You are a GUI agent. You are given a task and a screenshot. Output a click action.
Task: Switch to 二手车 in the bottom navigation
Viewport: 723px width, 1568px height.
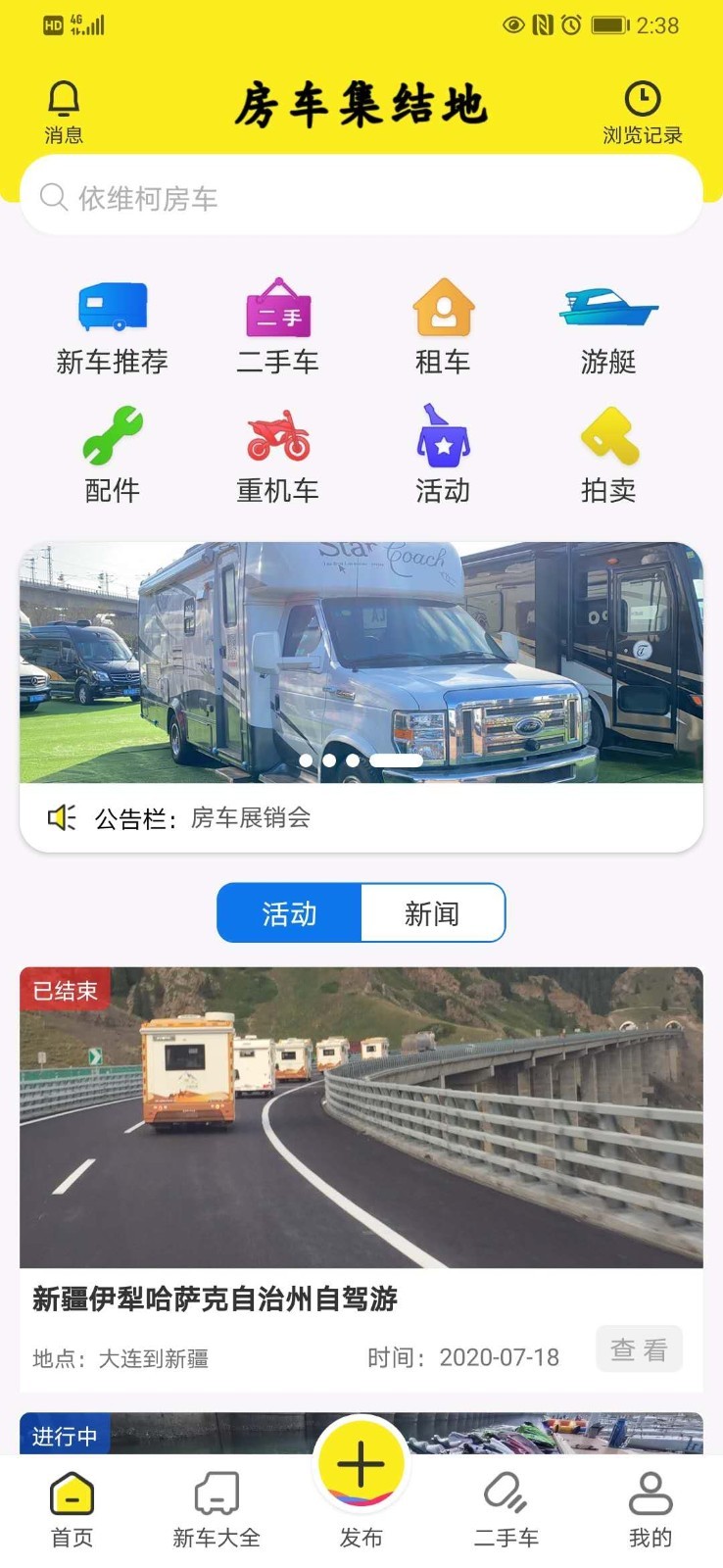[x=506, y=1509]
